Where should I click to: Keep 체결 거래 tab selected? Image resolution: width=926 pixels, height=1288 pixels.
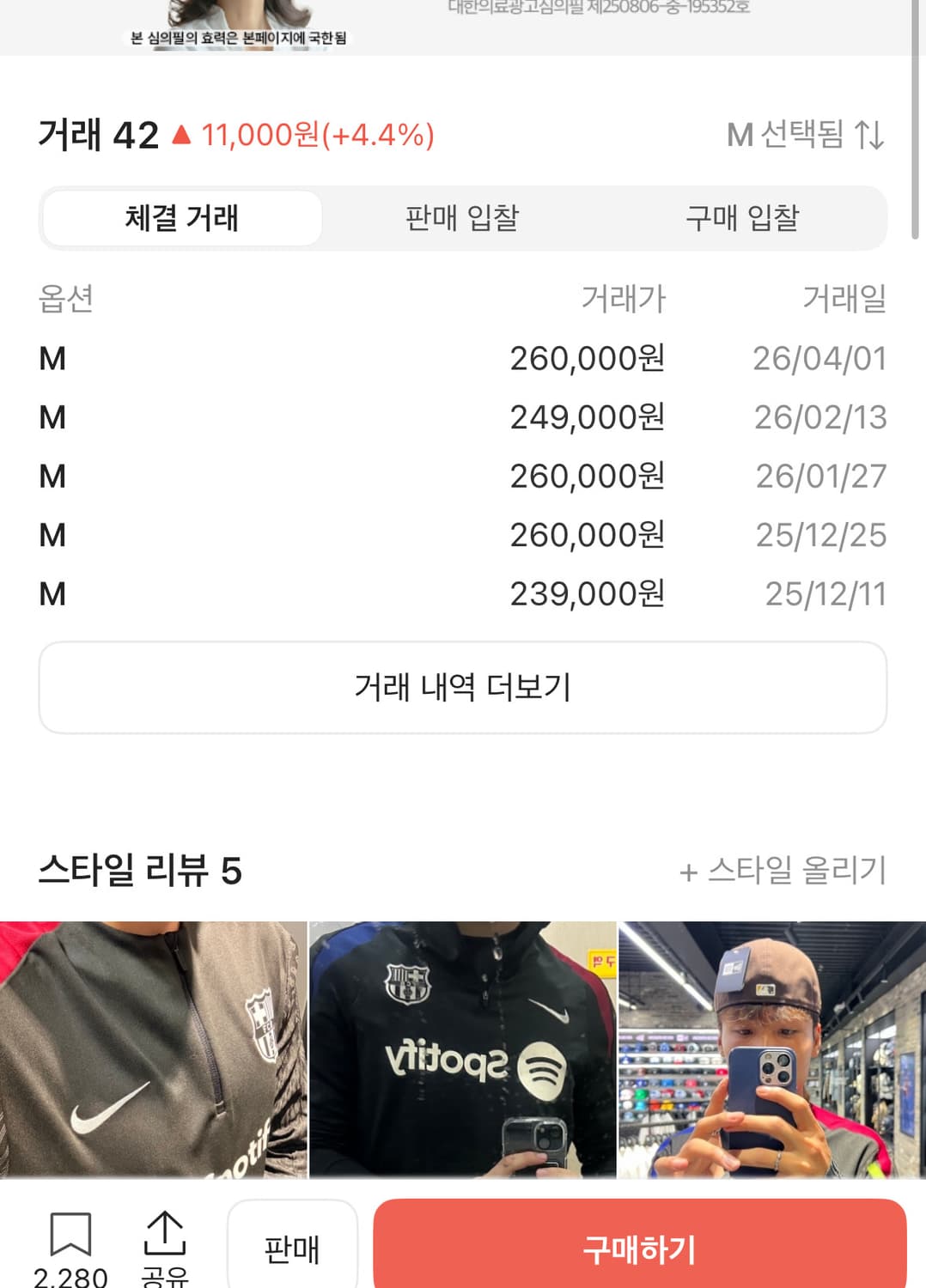point(180,219)
